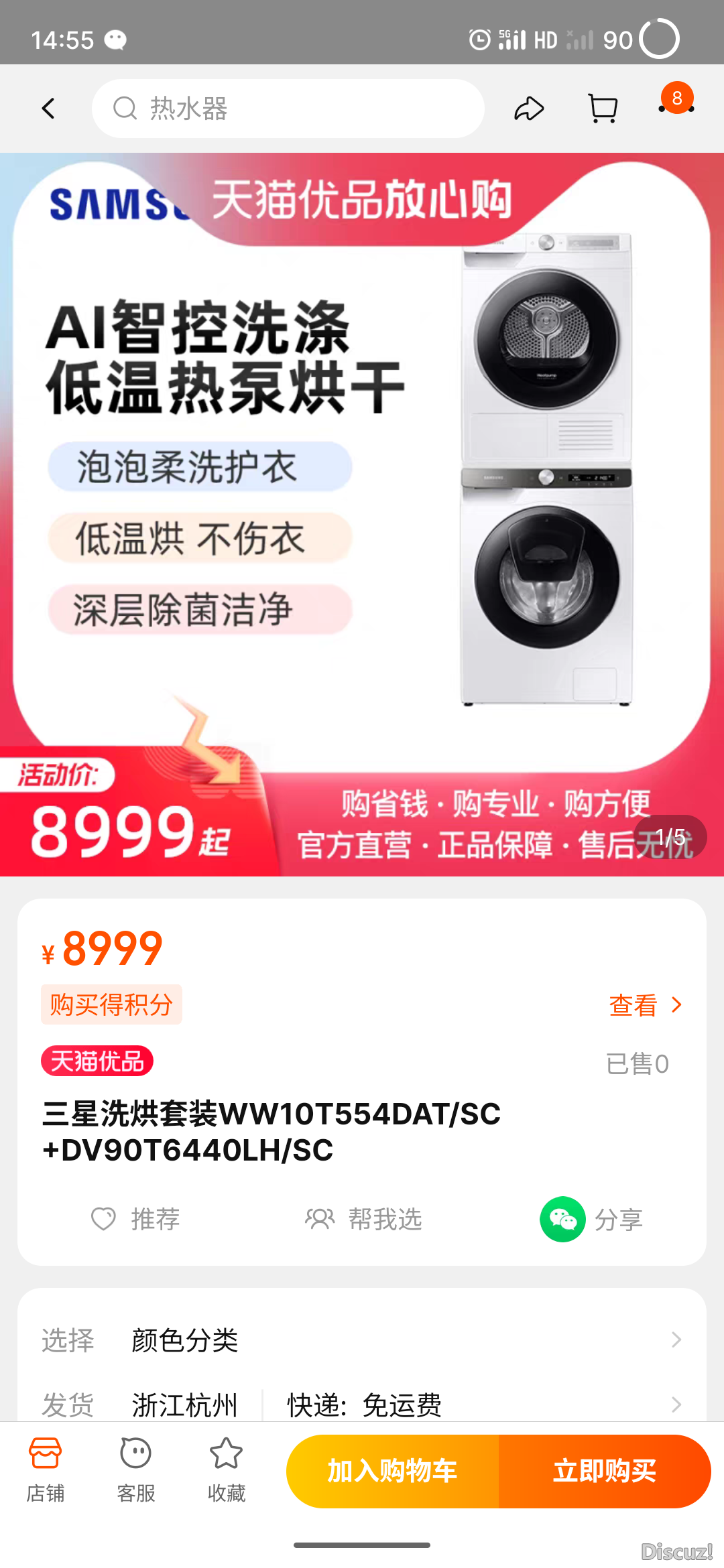Image resolution: width=724 pixels, height=1568 pixels.
Task: Go back to the previous page
Action: pyautogui.click(x=48, y=109)
